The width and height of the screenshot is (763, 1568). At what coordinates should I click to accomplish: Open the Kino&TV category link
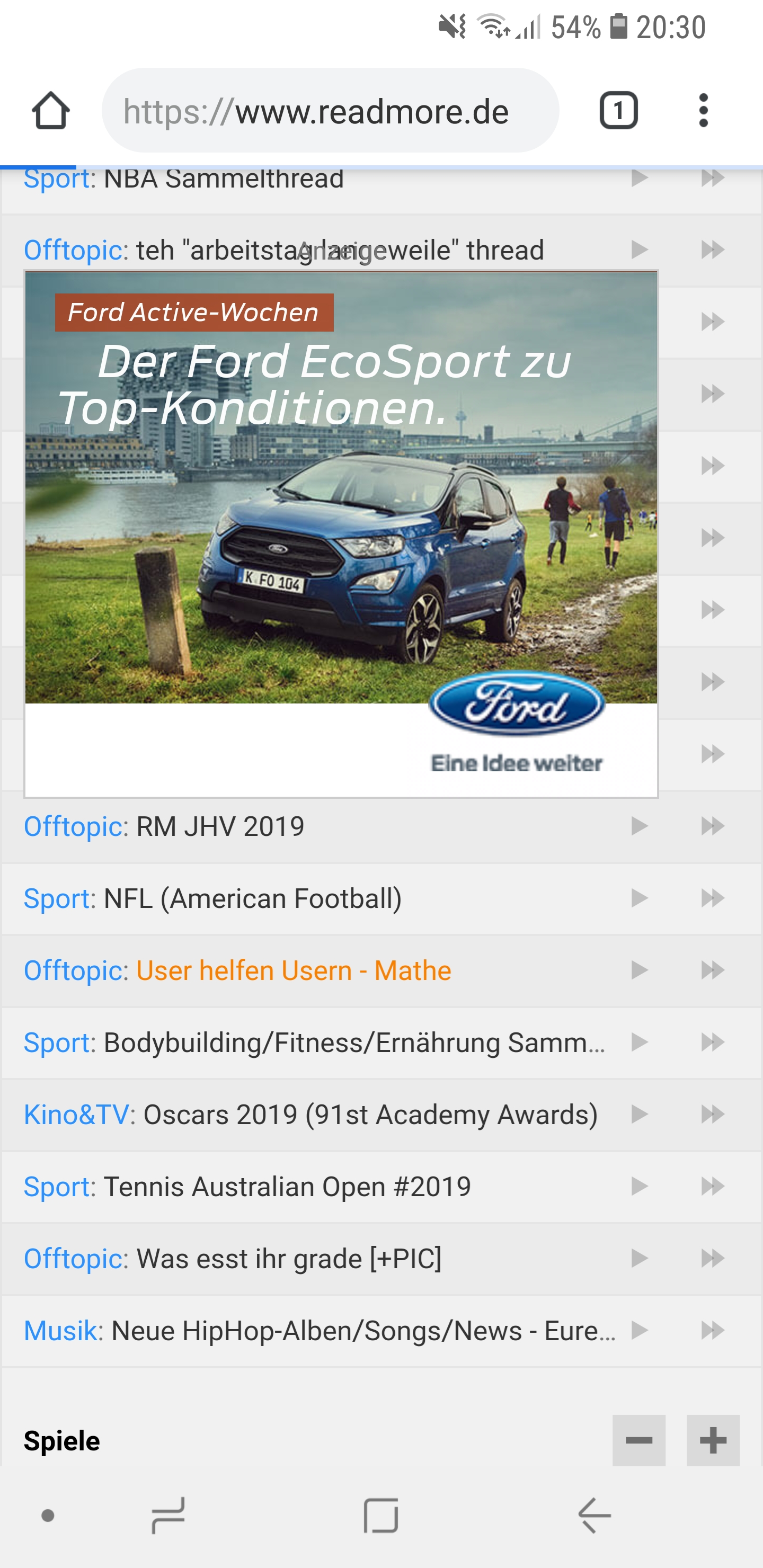coord(77,1115)
